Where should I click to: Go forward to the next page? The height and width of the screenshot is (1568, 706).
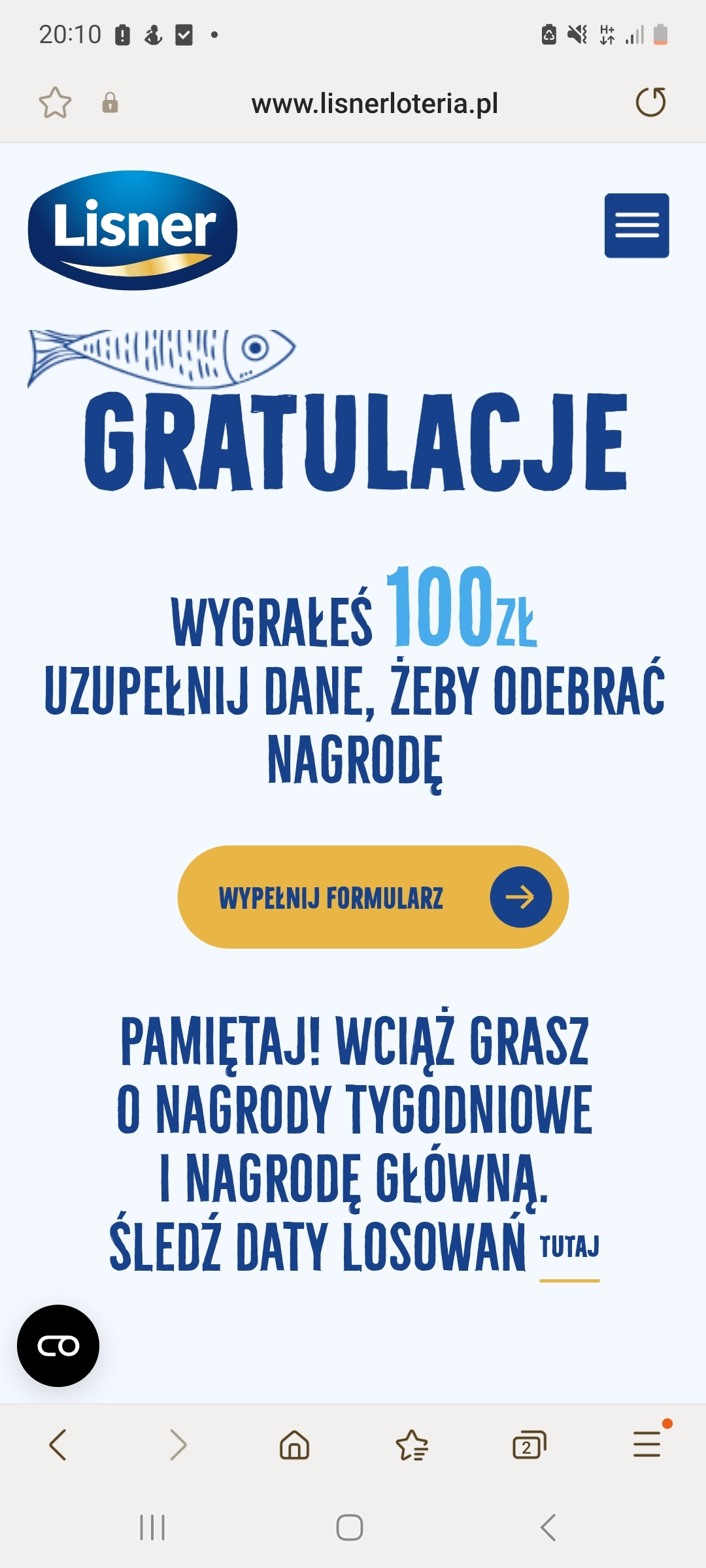click(177, 1445)
